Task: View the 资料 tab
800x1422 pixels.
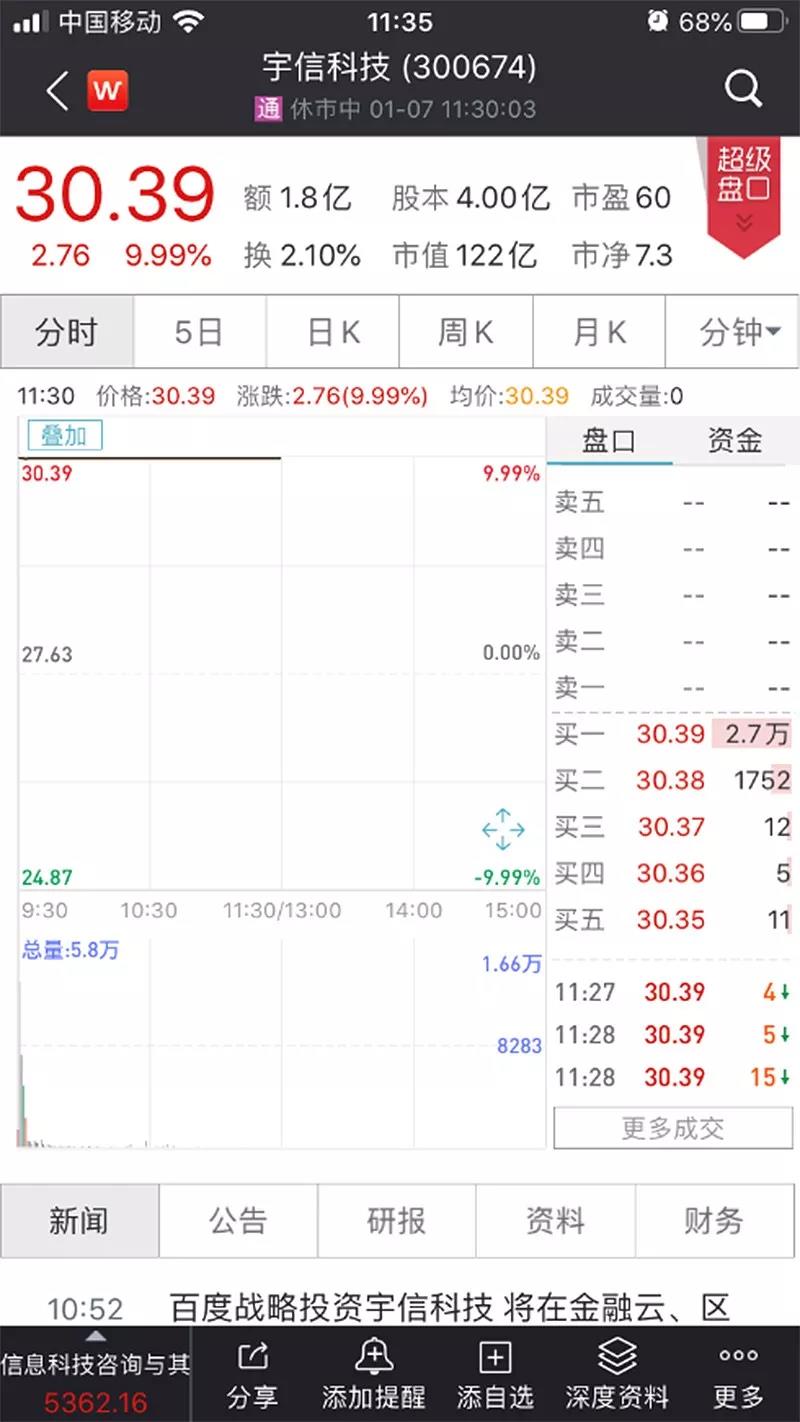Action: [x=555, y=1220]
